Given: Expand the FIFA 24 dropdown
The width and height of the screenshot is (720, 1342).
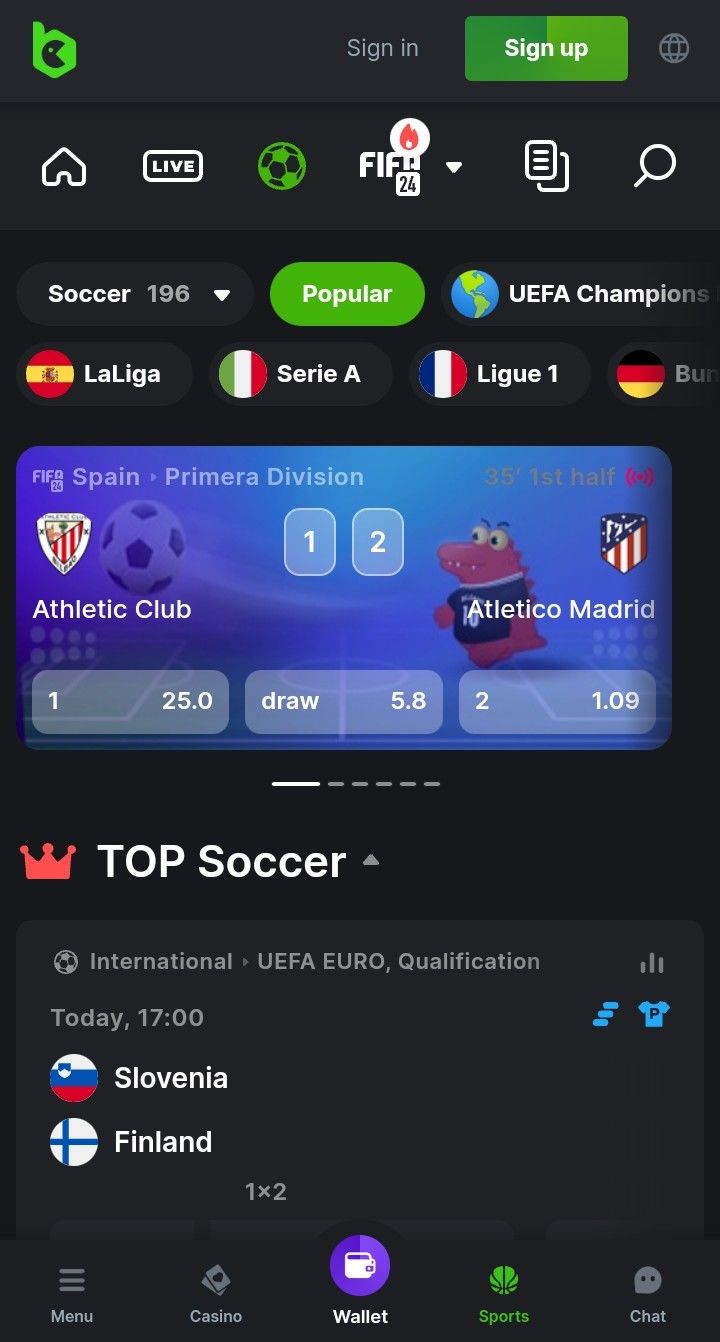Looking at the screenshot, I should coord(453,167).
